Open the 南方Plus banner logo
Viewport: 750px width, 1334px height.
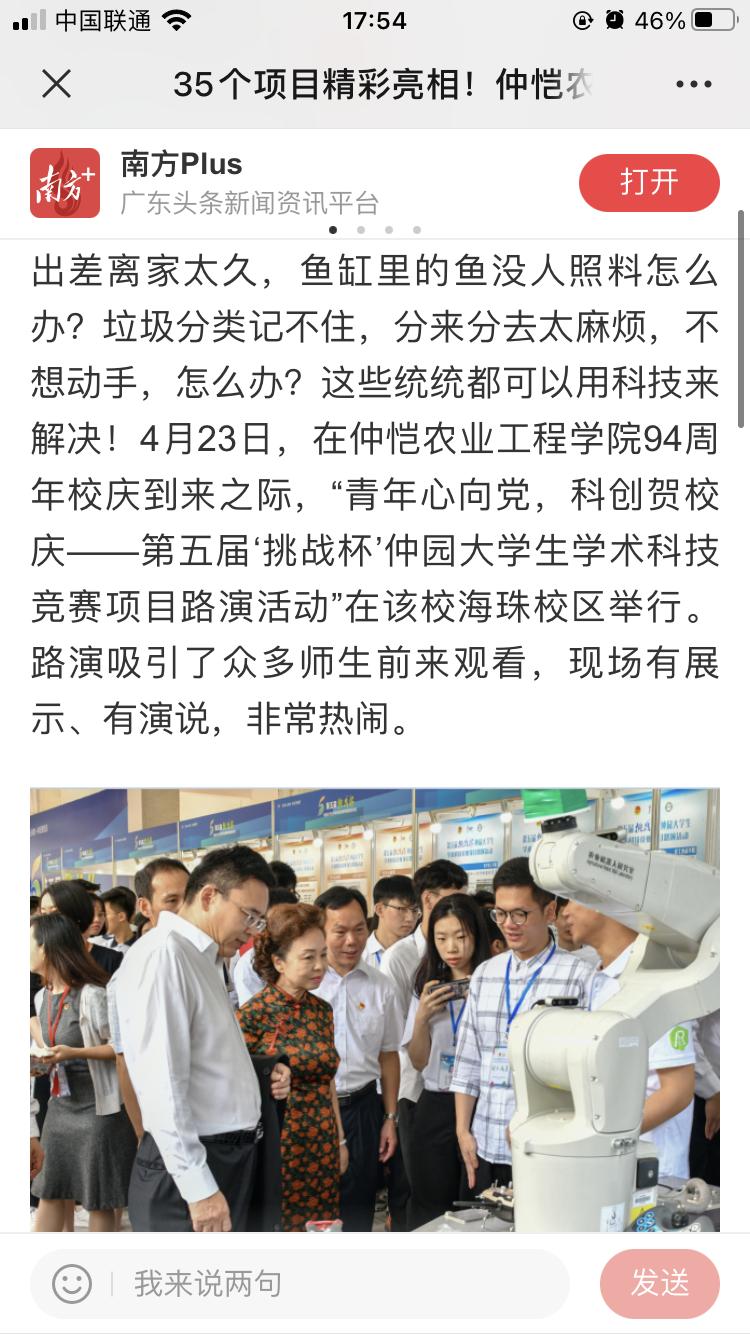coord(65,183)
